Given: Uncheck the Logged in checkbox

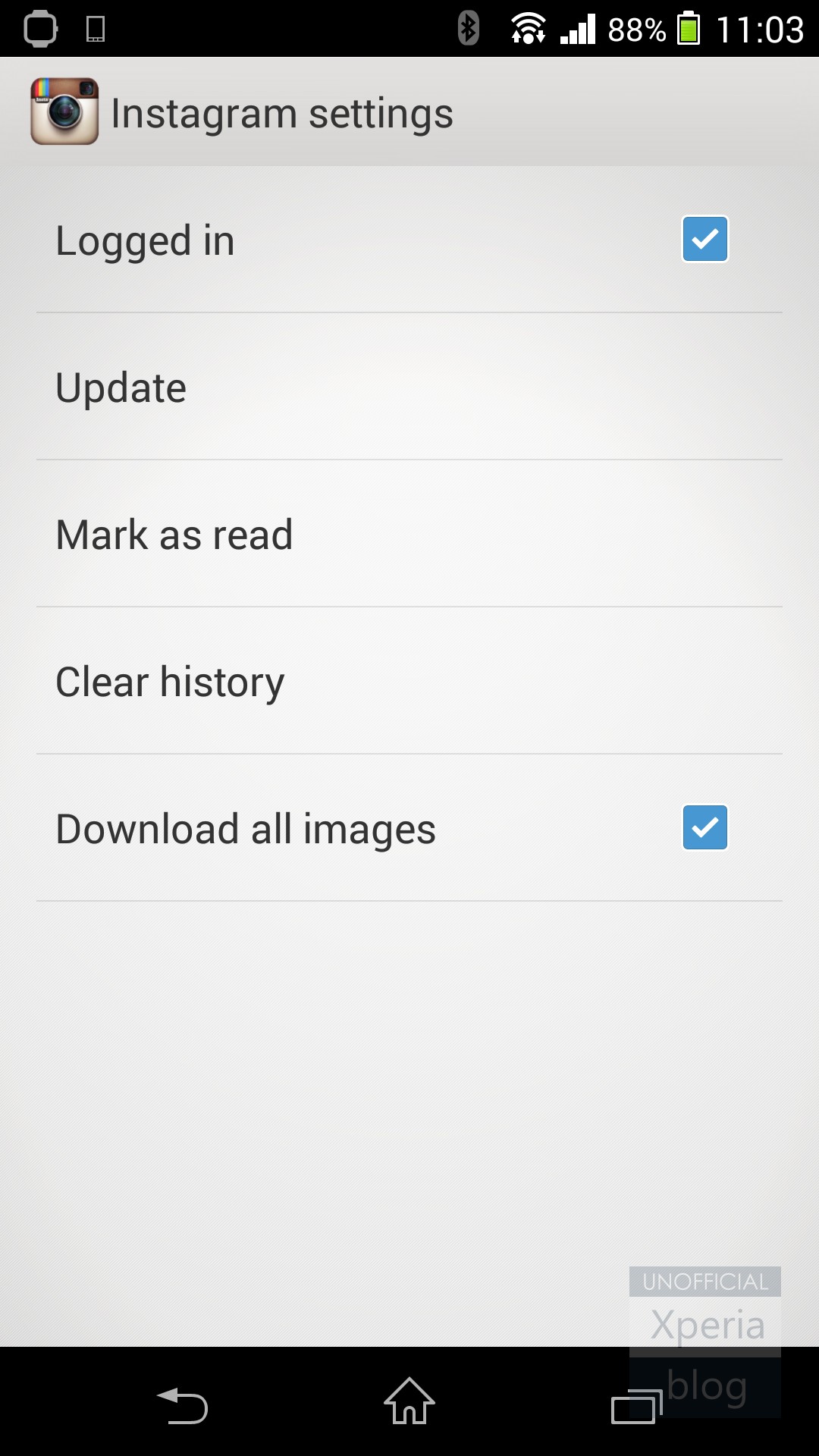Looking at the screenshot, I should (x=704, y=239).
